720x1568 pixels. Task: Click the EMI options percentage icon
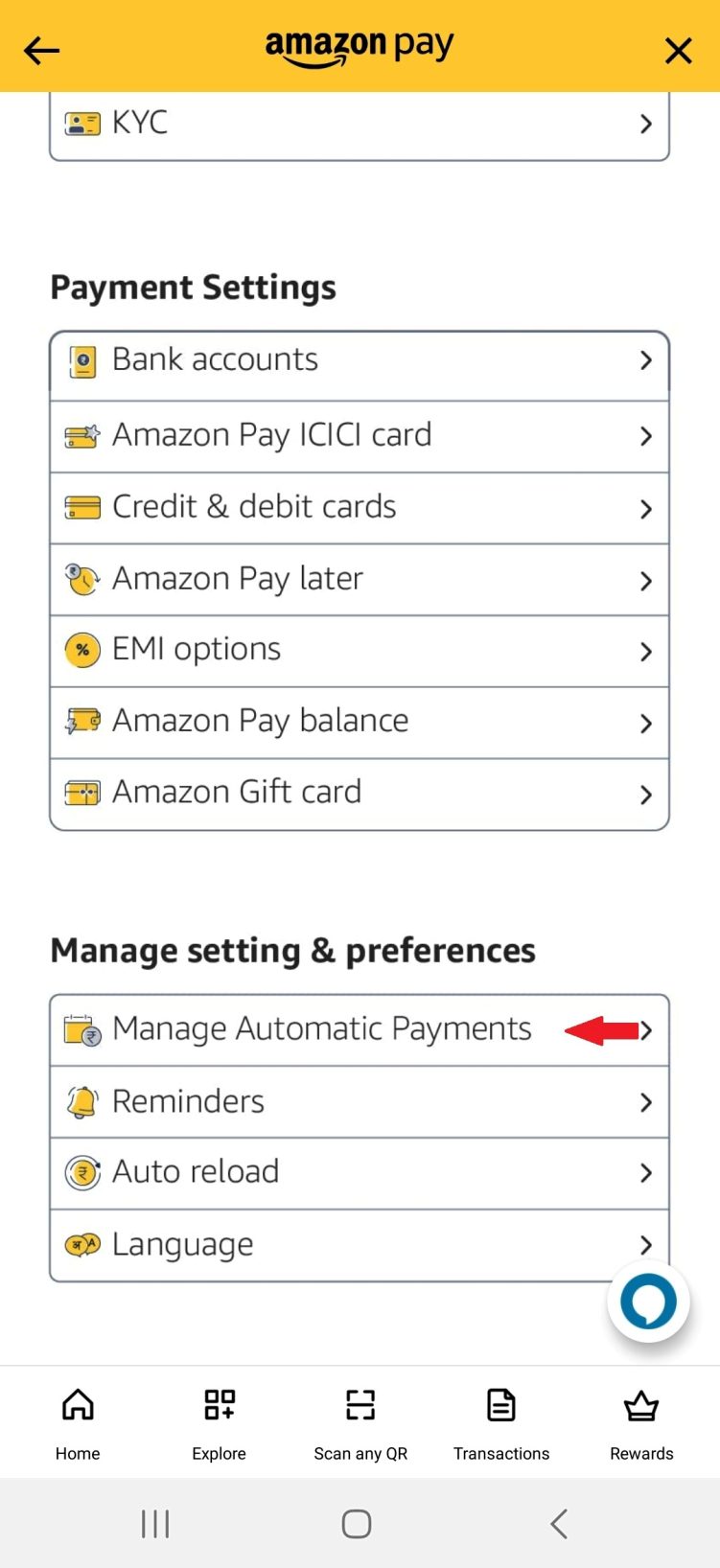tap(82, 649)
